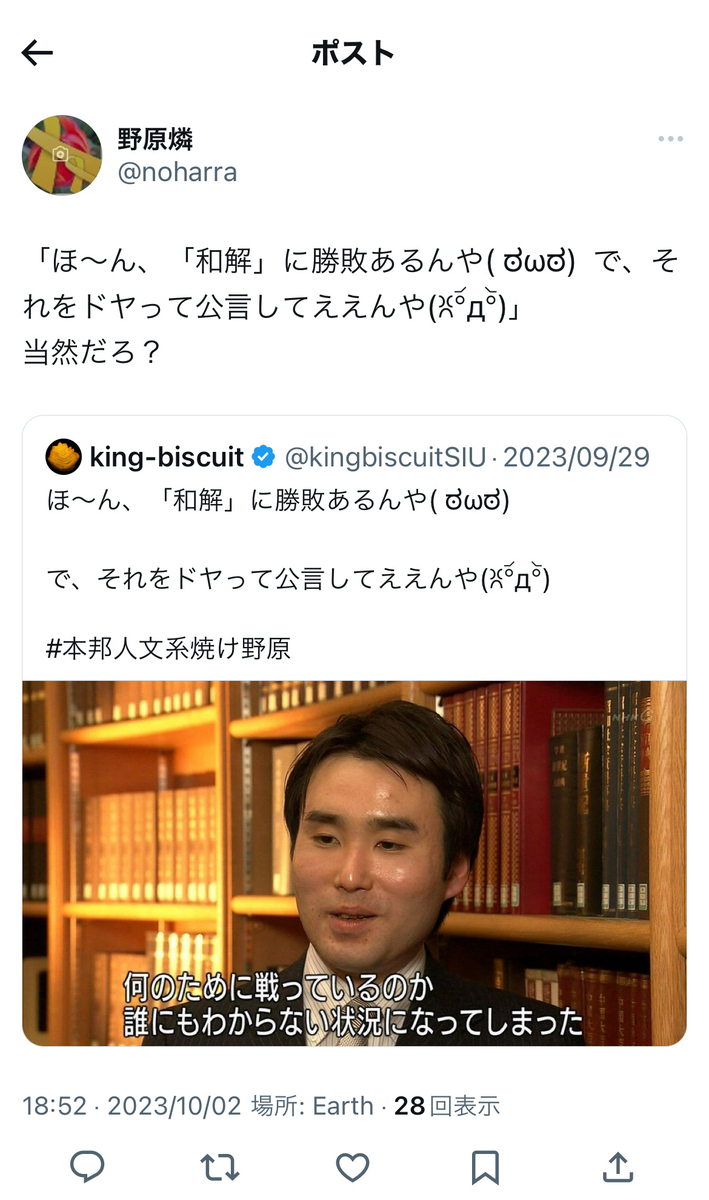Go back using the top-left arrow
The height and width of the screenshot is (1200, 709).
coord(37,54)
